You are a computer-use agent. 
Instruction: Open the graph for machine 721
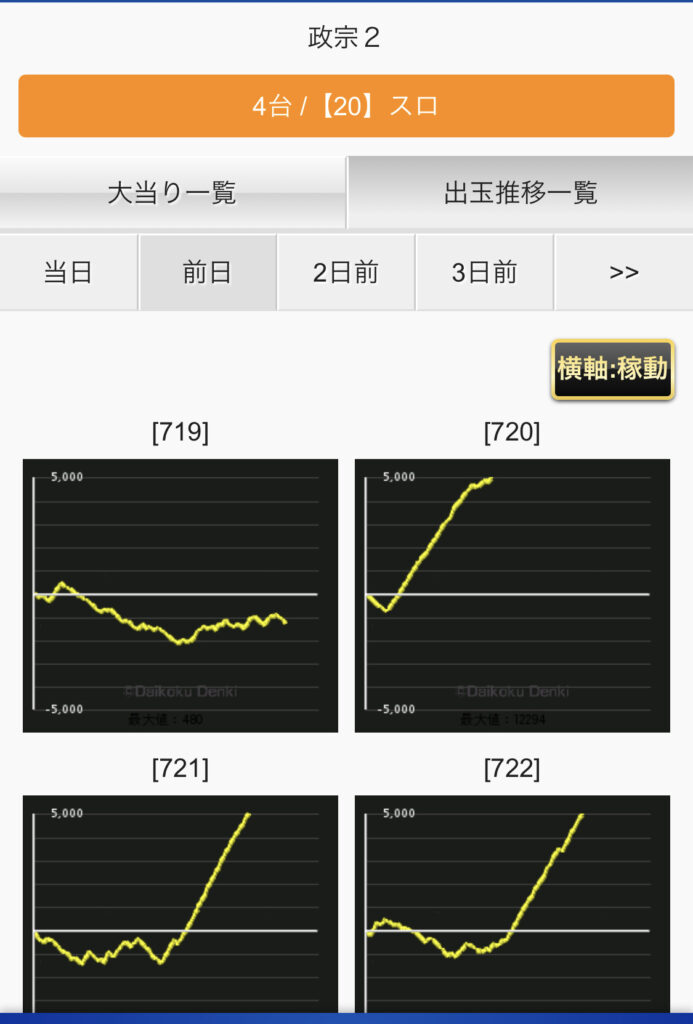point(180,905)
